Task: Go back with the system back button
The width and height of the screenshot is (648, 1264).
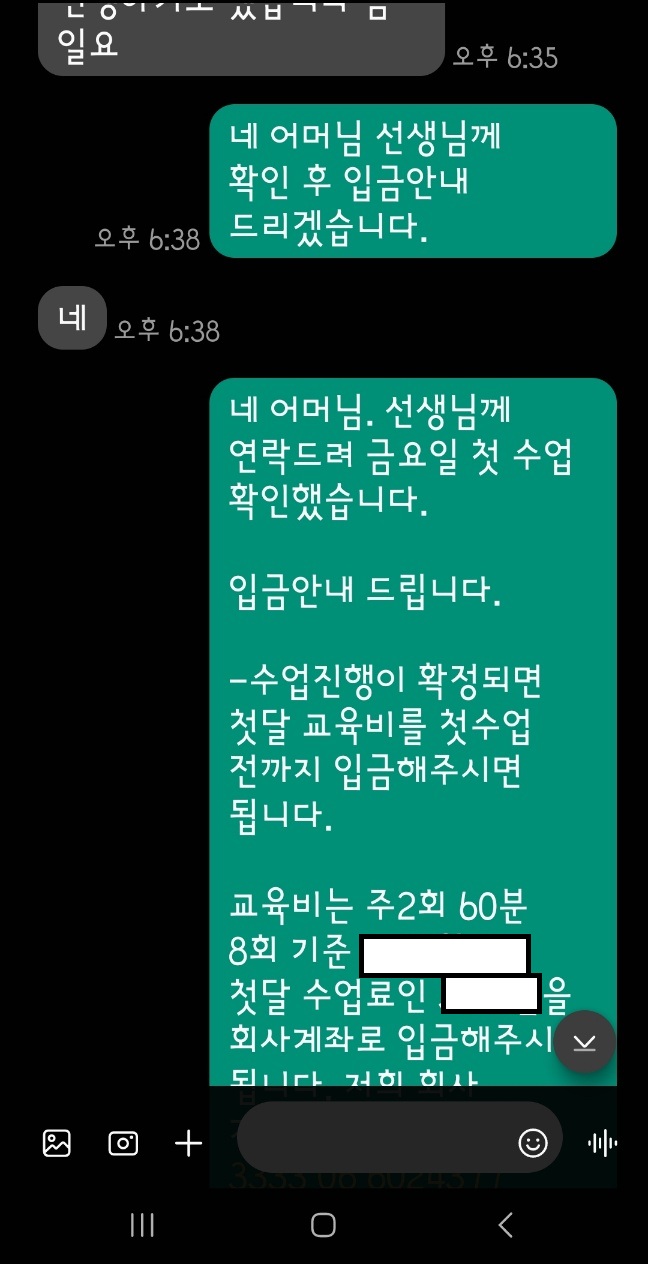Action: [506, 1225]
